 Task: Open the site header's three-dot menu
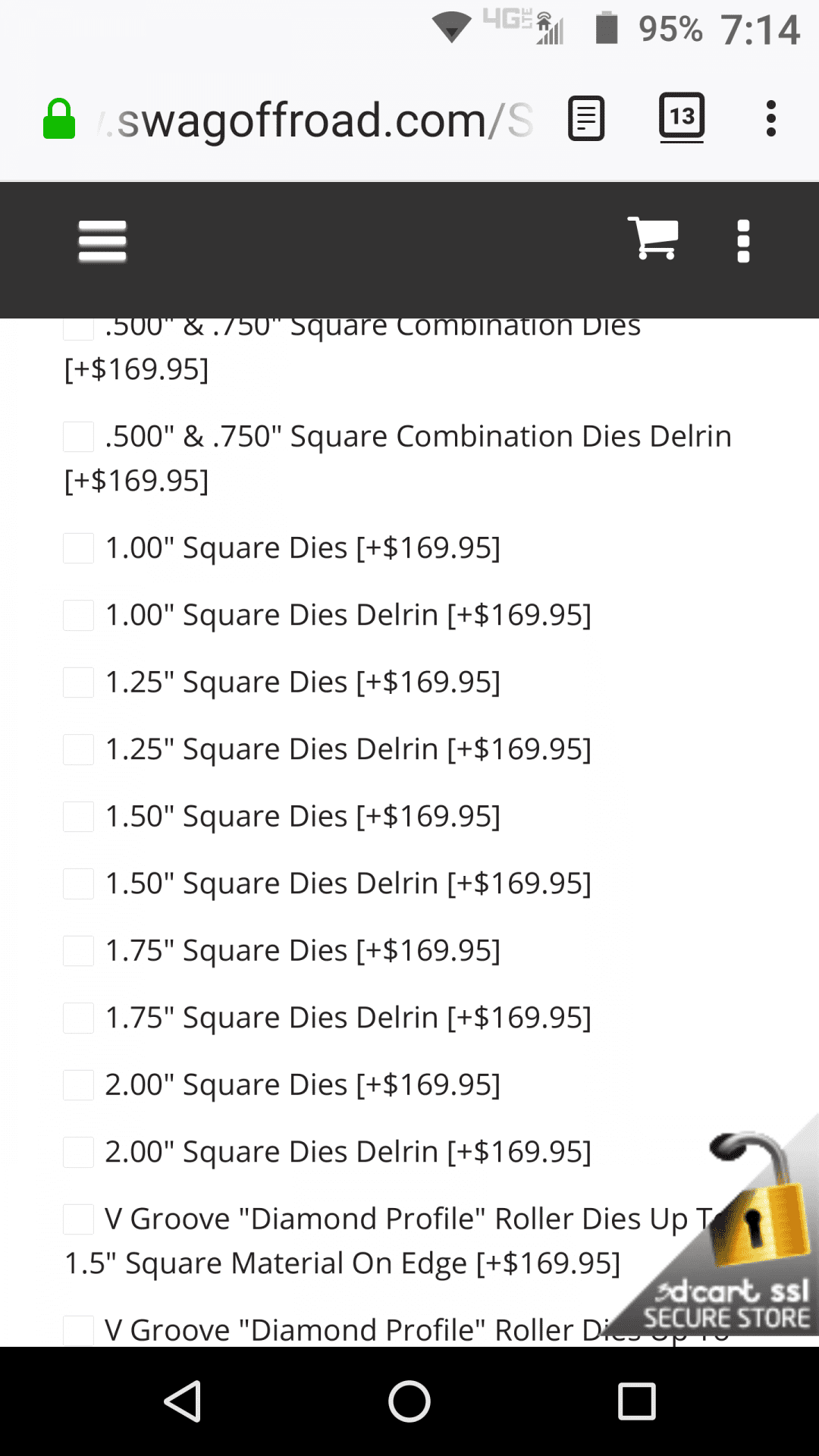(743, 241)
